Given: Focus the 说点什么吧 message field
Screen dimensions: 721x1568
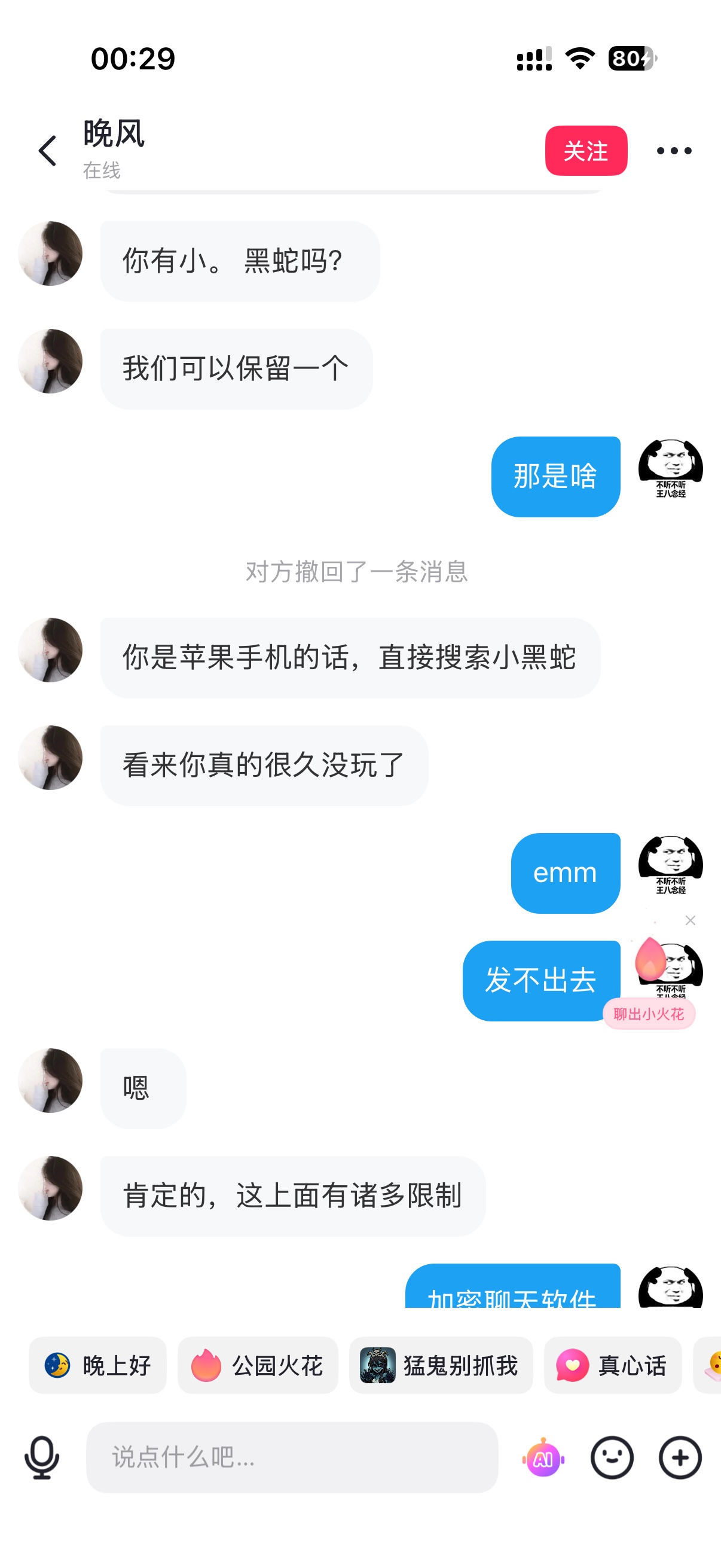Looking at the screenshot, I should (x=292, y=1457).
